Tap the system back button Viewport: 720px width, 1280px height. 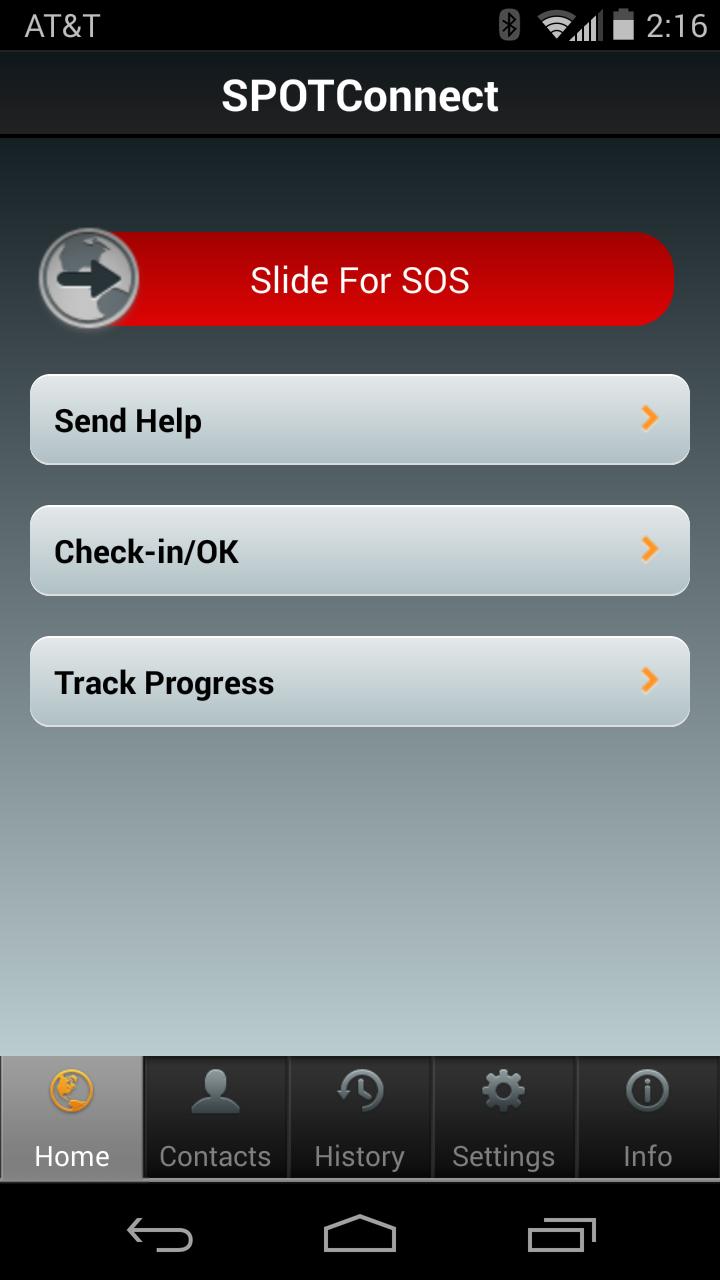point(160,1235)
